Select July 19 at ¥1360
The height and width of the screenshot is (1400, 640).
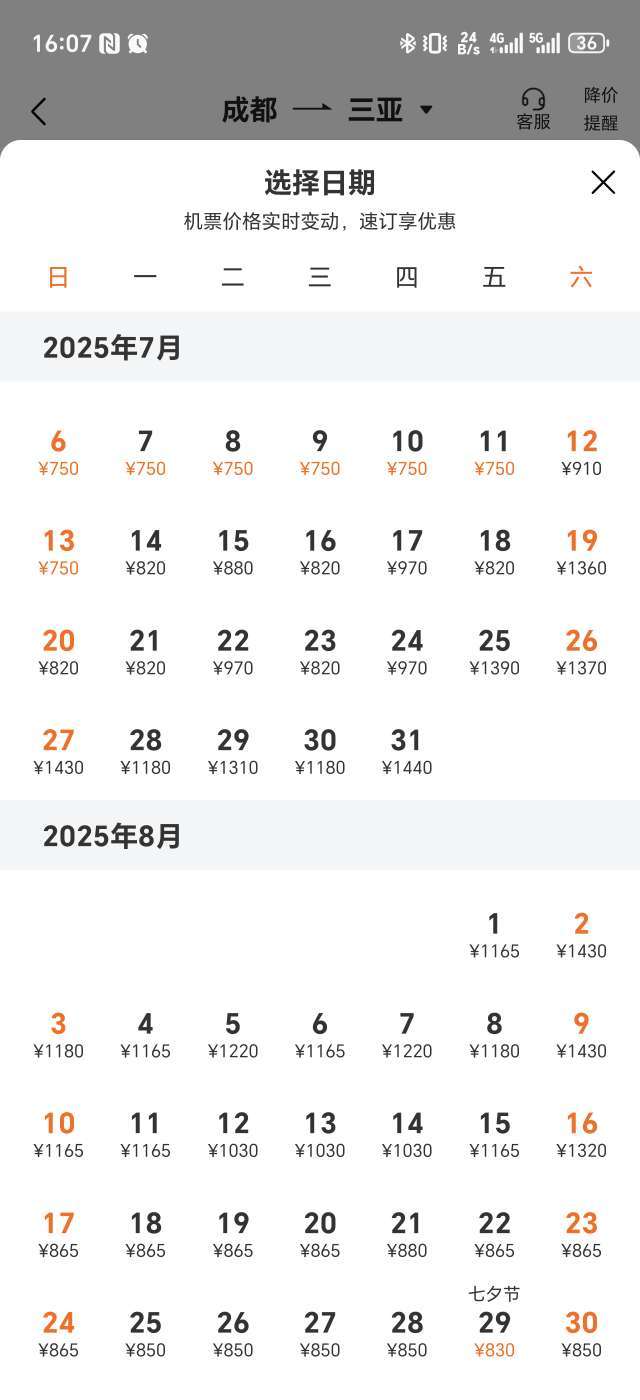tap(581, 552)
